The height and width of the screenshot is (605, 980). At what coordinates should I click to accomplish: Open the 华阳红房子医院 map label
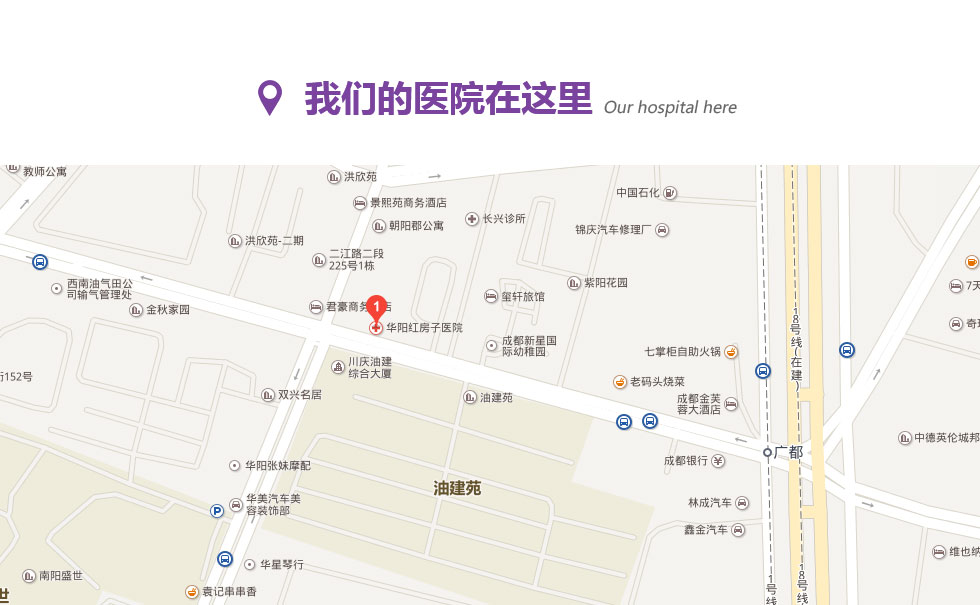pyautogui.click(x=424, y=328)
